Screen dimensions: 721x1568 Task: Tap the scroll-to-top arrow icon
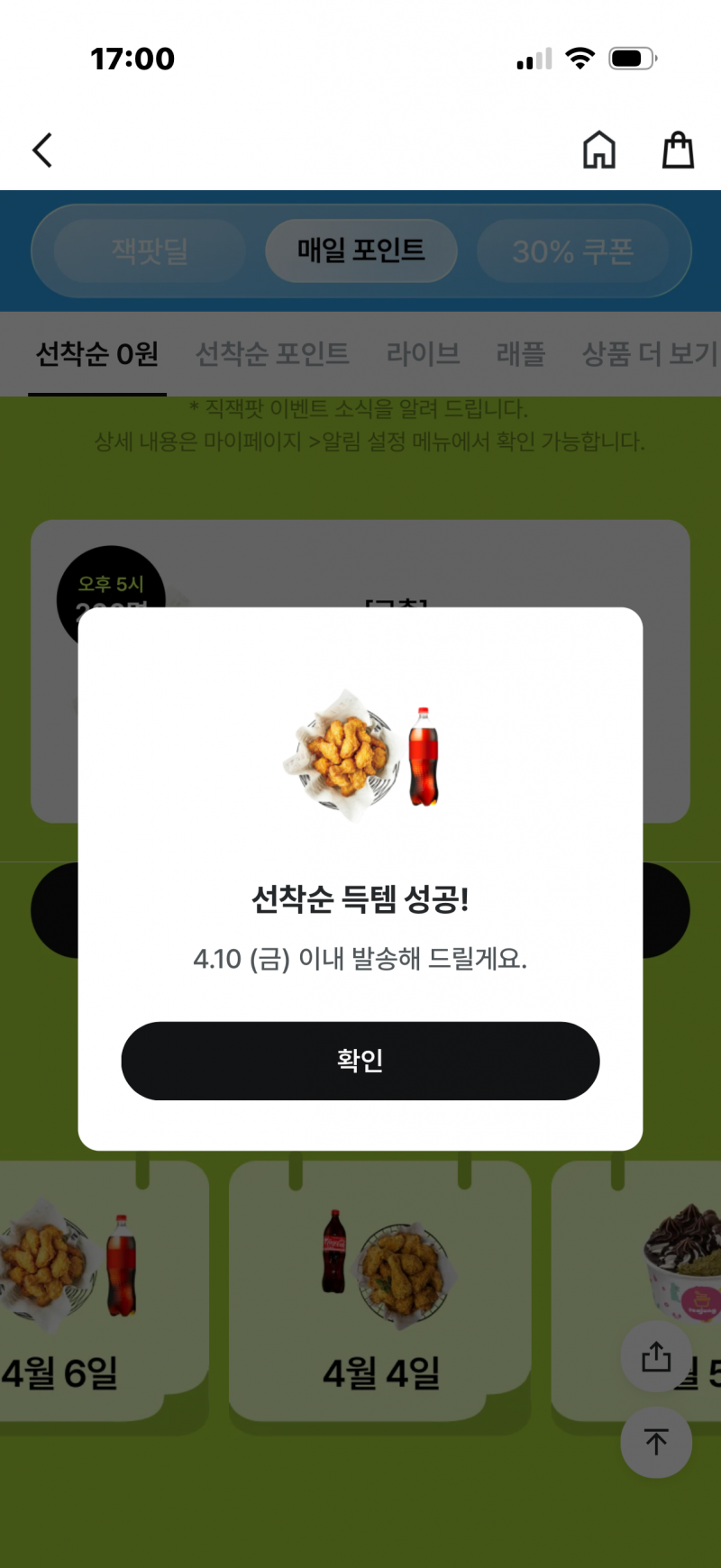[656, 1442]
